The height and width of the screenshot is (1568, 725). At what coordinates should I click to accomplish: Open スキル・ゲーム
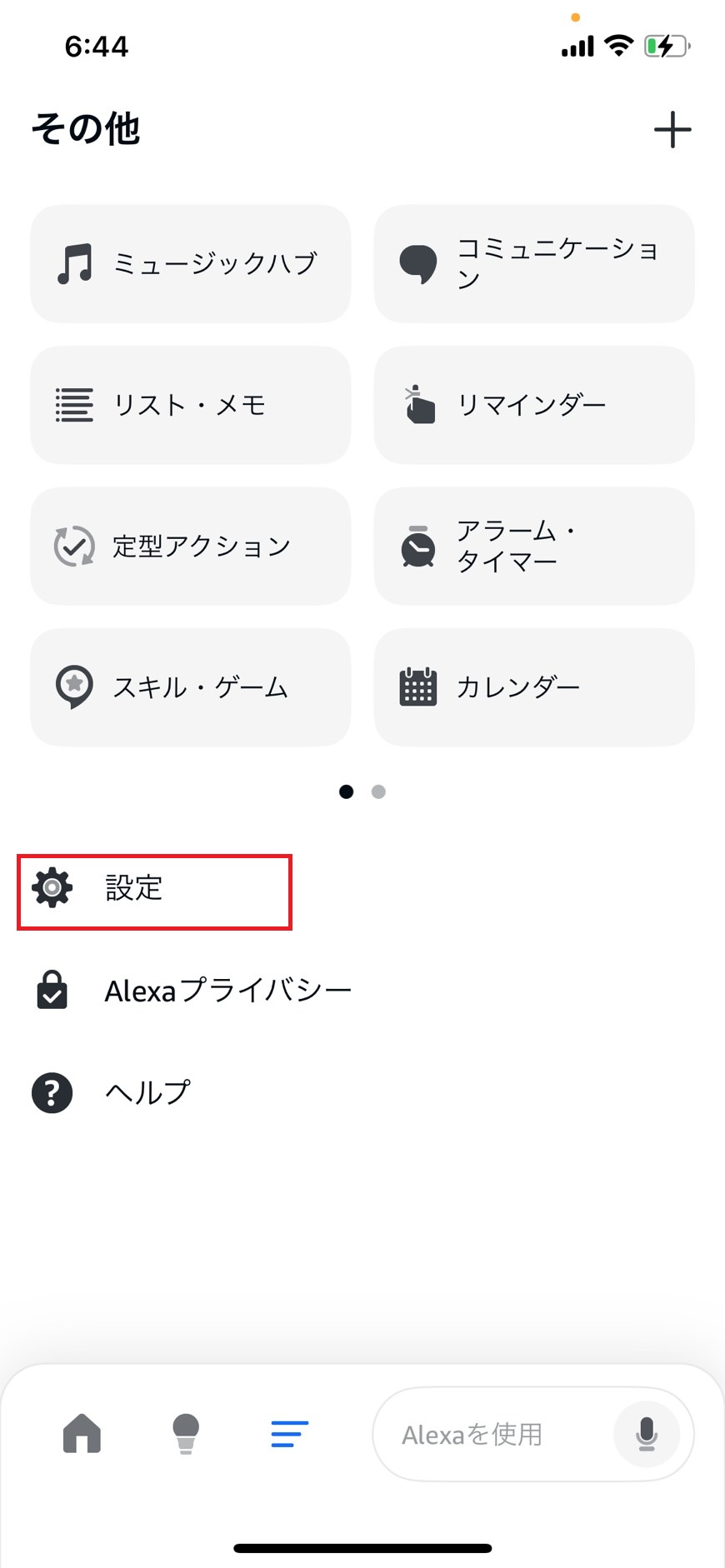tap(190, 687)
